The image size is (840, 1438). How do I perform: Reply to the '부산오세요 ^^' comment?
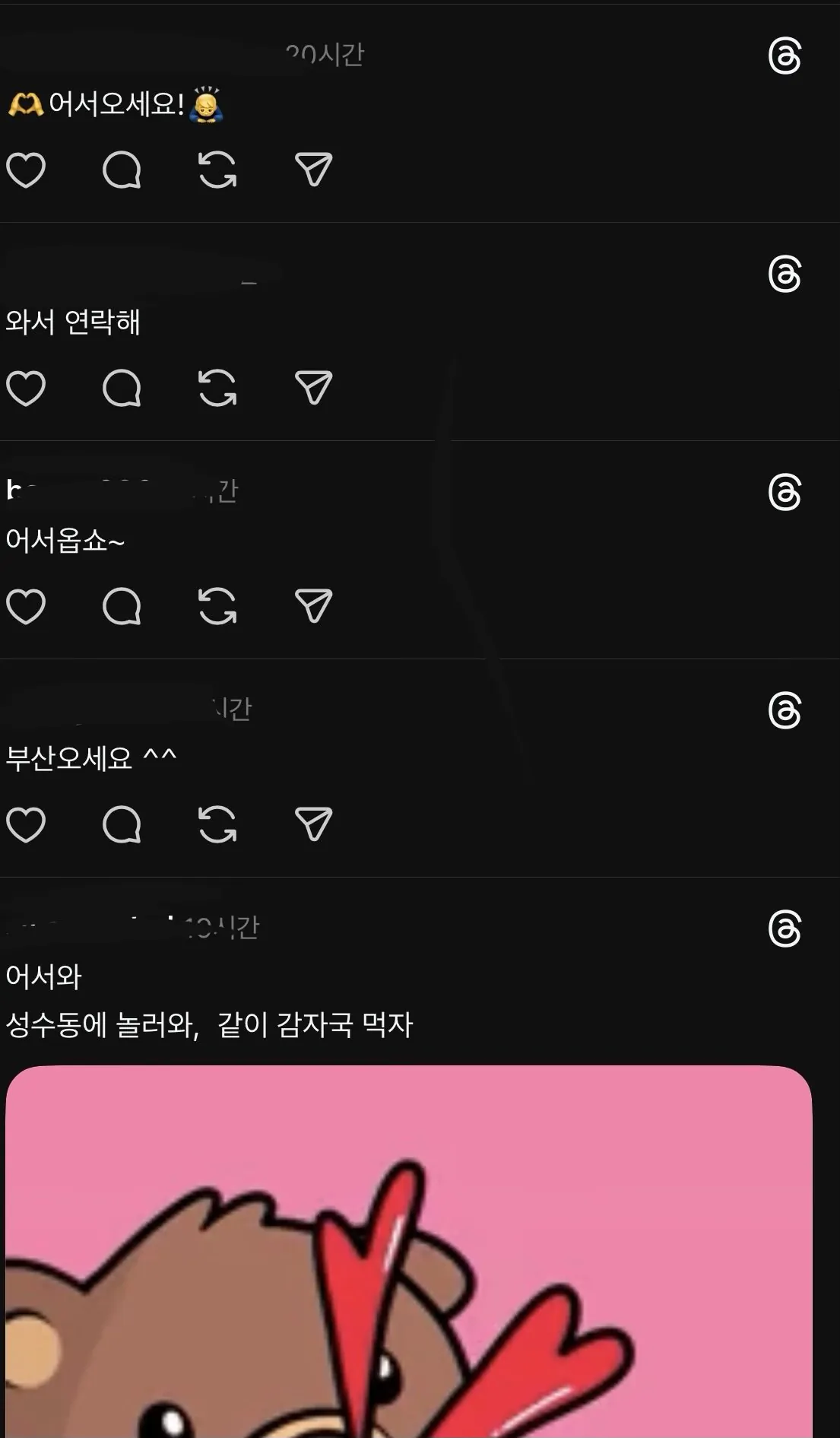(122, 824)
